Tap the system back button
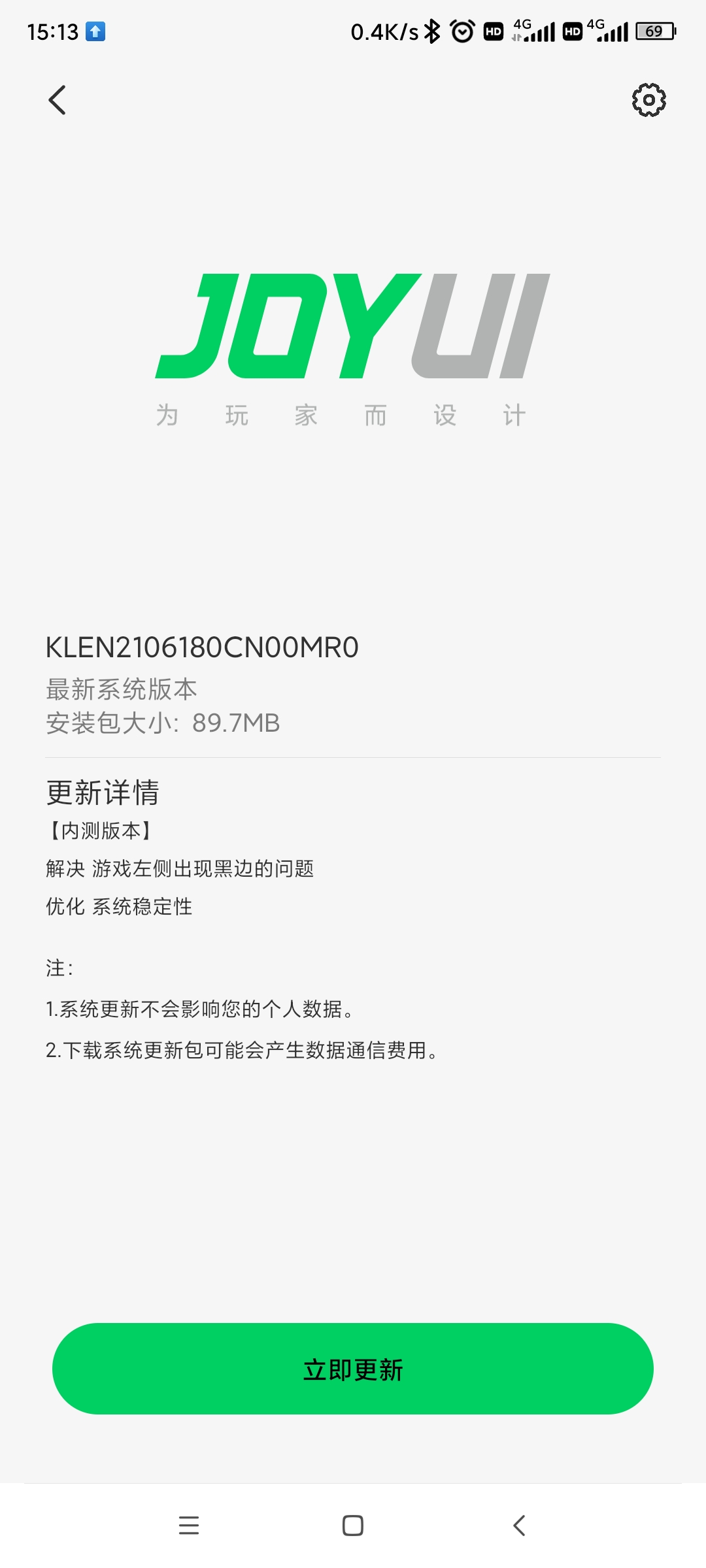This screenshot has height=1568, width=706. coord(519,1525)
